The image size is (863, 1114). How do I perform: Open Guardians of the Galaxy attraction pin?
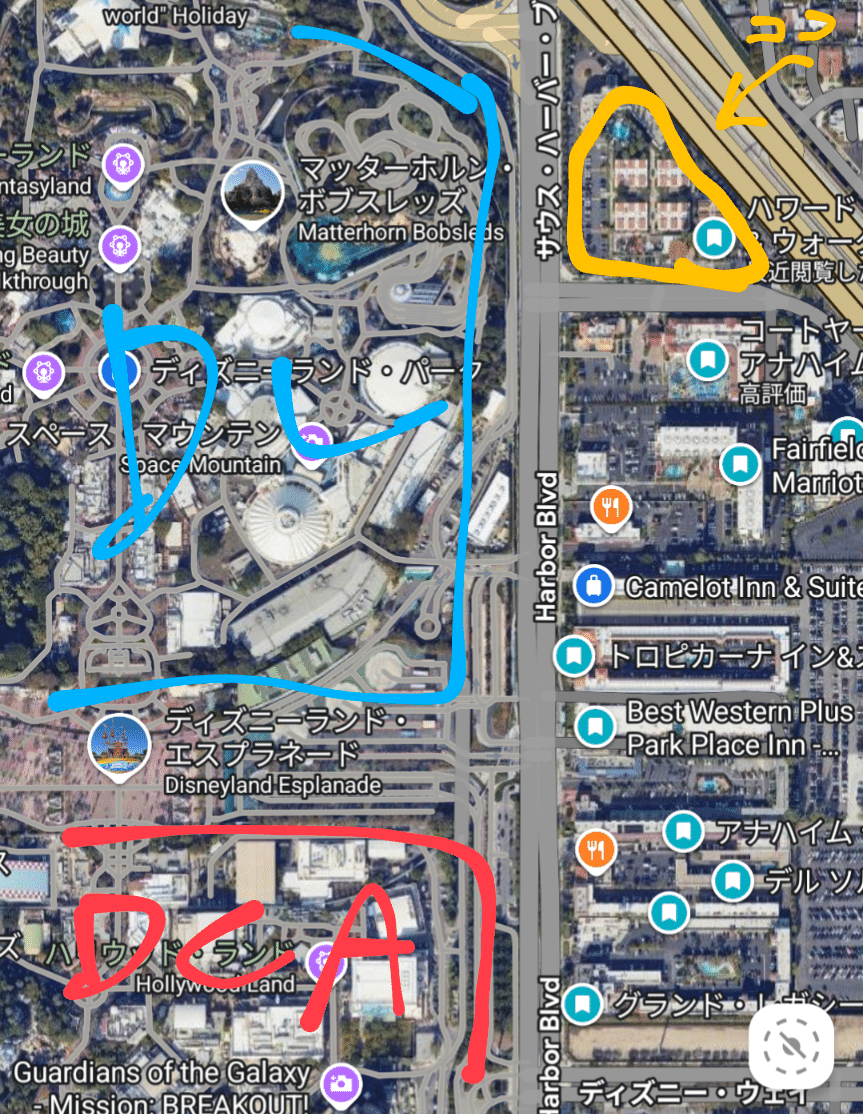(x=341, y=1080)
